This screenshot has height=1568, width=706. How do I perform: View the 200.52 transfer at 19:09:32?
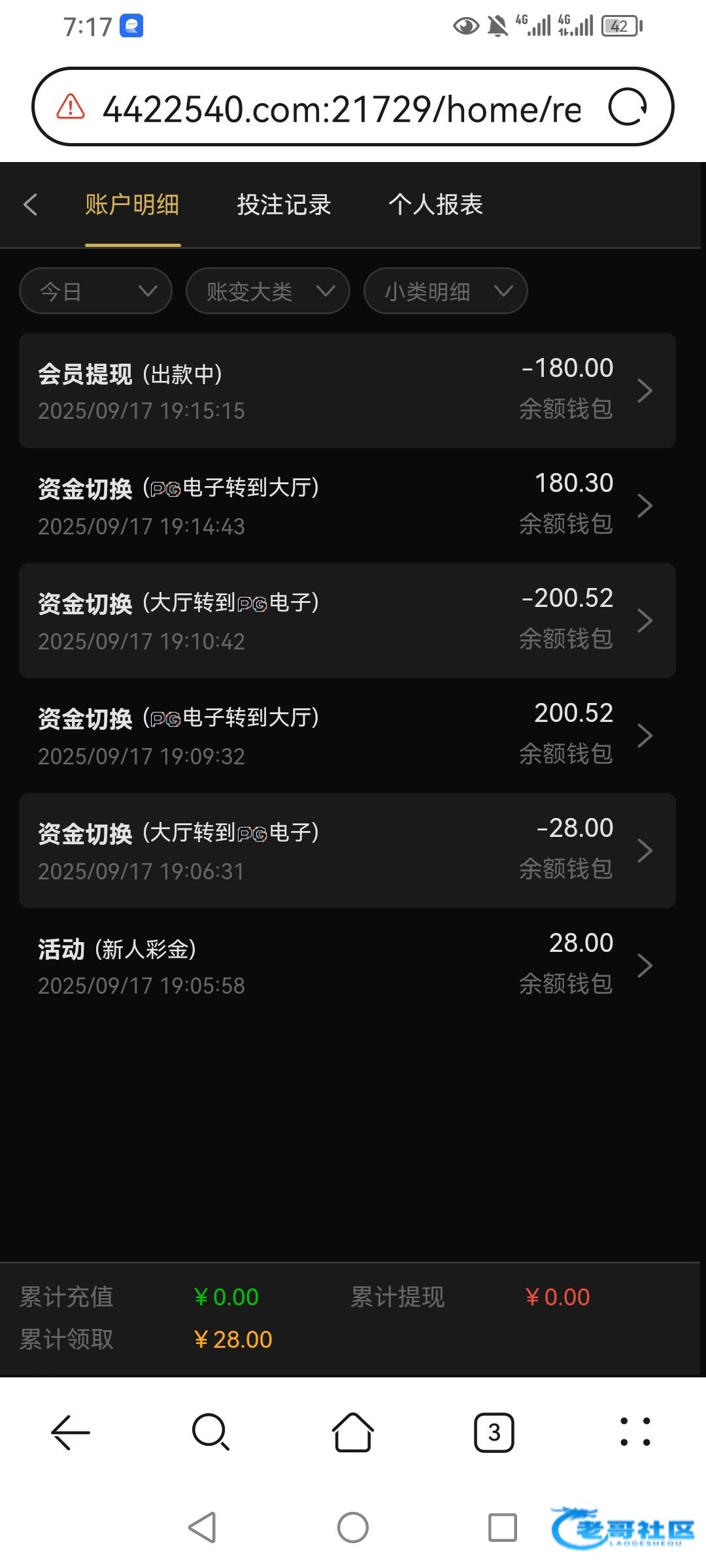click(x=347, y=736)
